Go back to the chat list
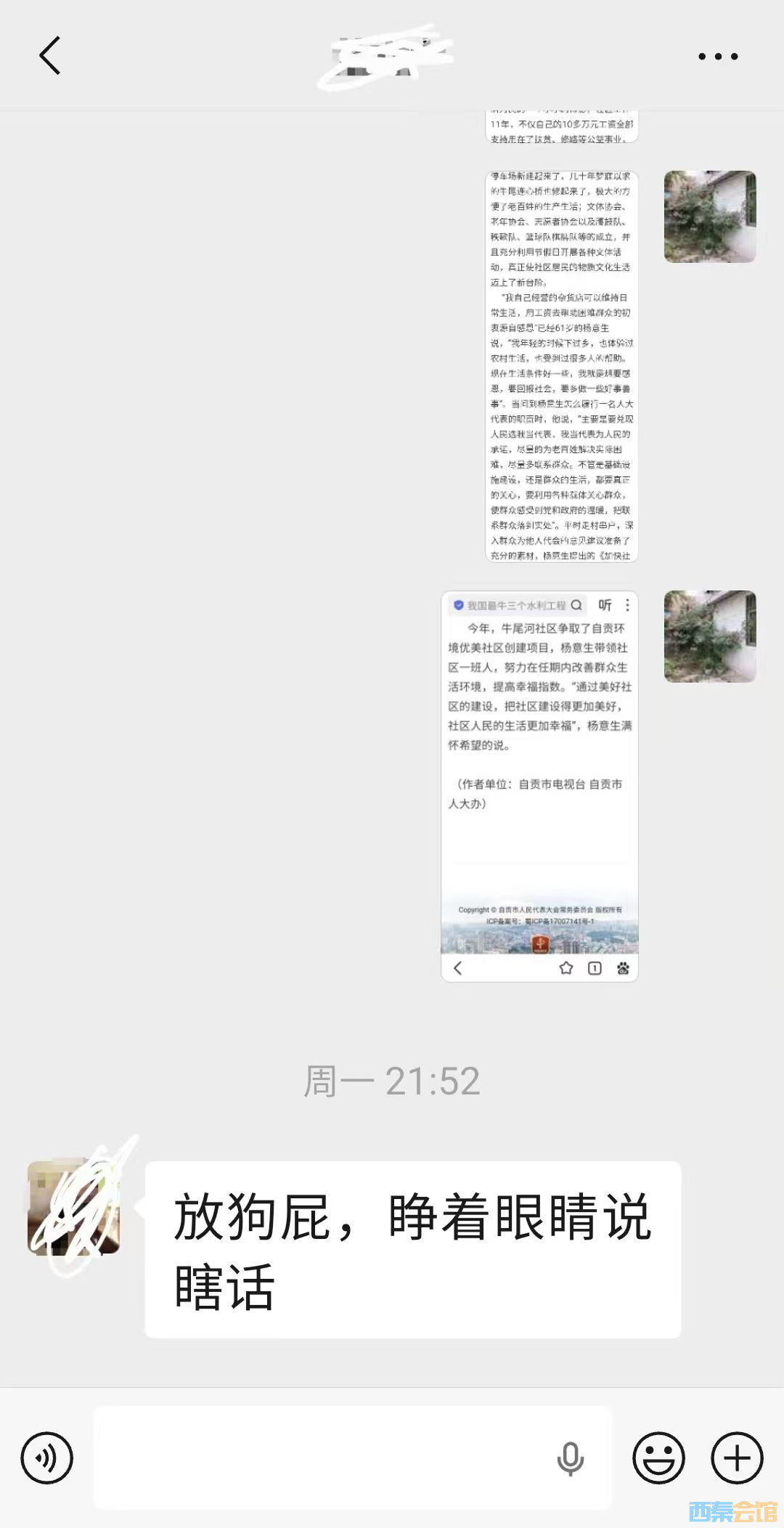Viewport: 784px width, 1528px height. coord(49,56)
